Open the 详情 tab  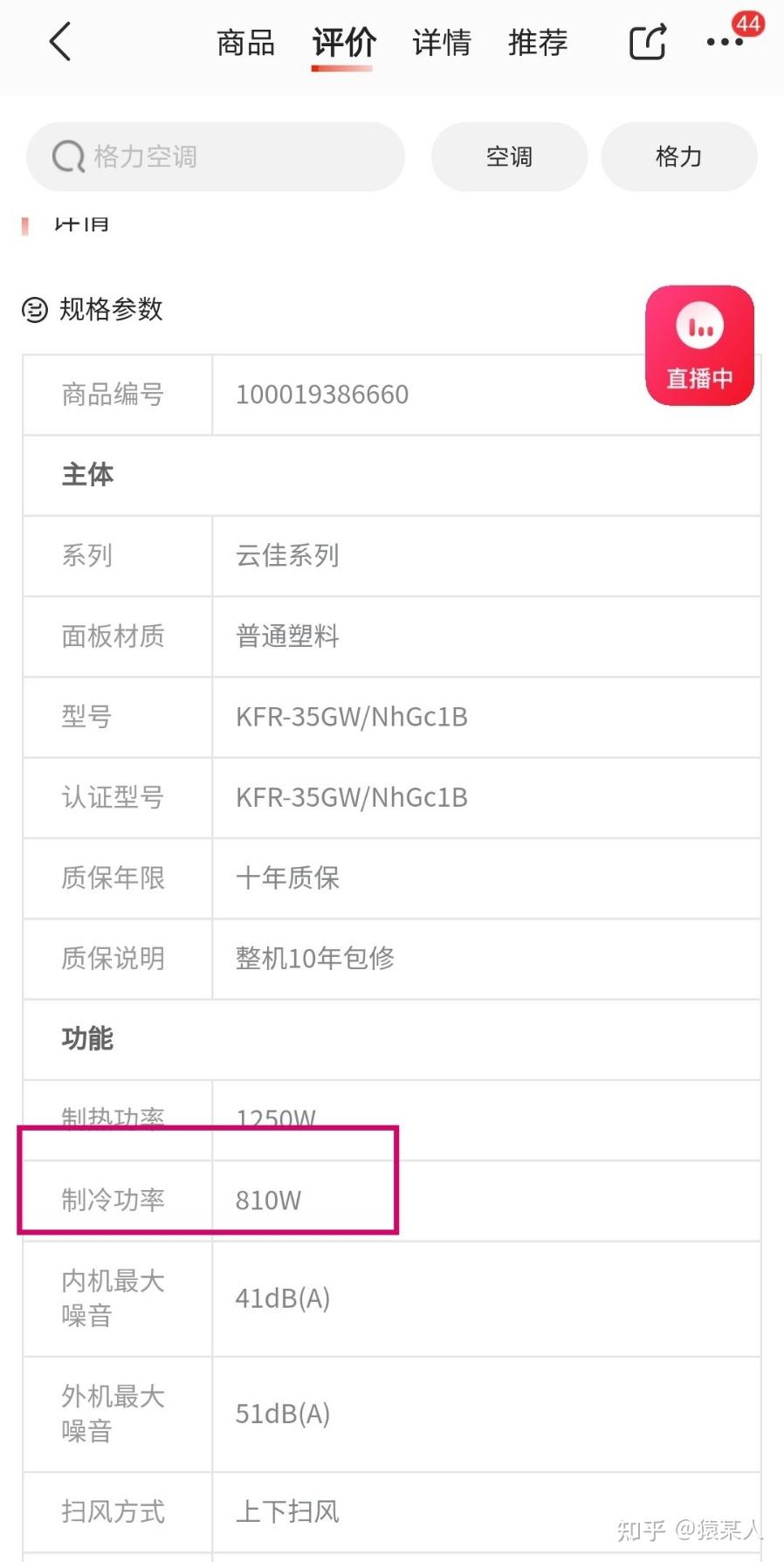click(442, 42)
